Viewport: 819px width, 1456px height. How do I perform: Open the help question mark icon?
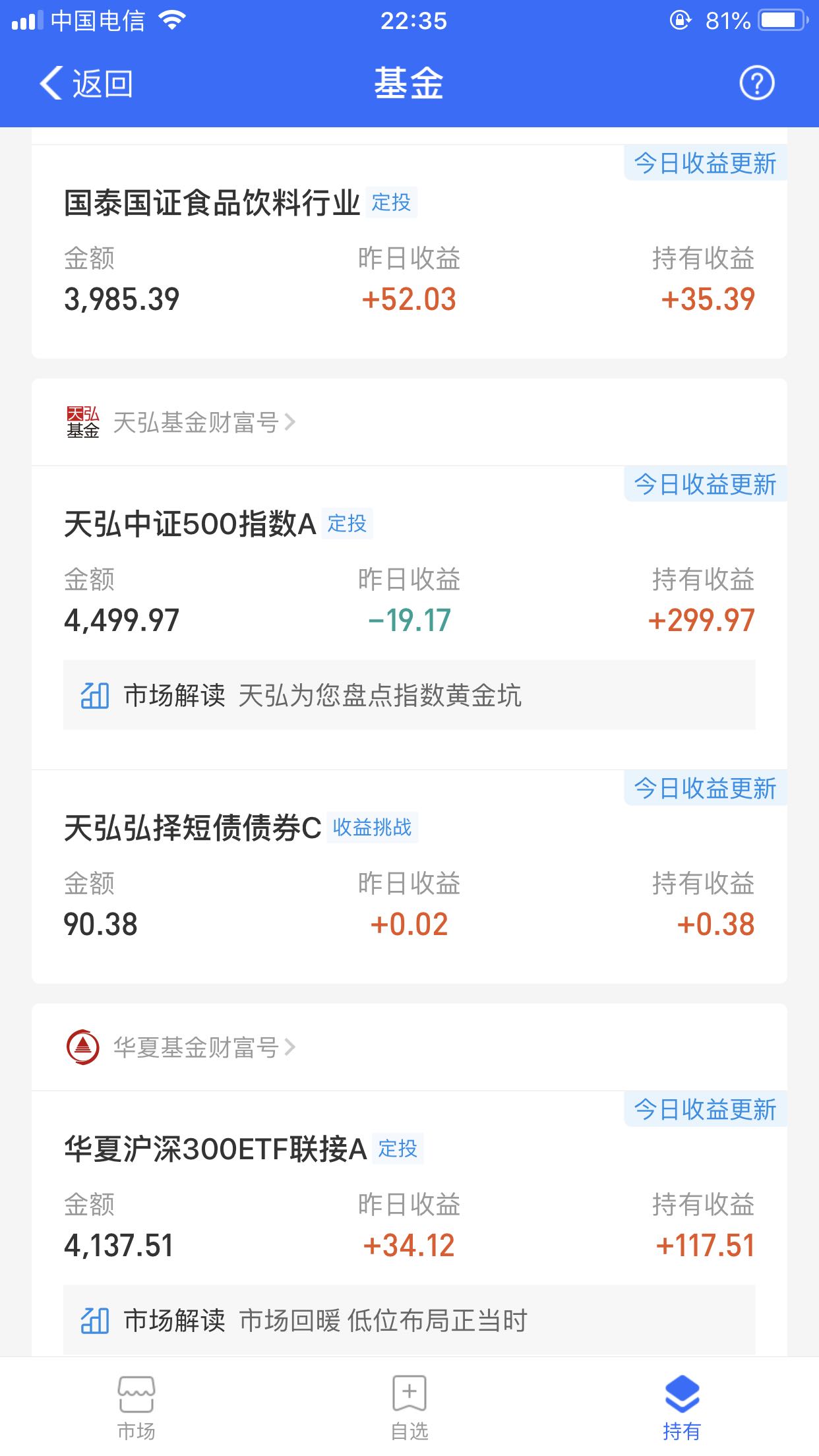pyautogui.click(x=756, y=83)
